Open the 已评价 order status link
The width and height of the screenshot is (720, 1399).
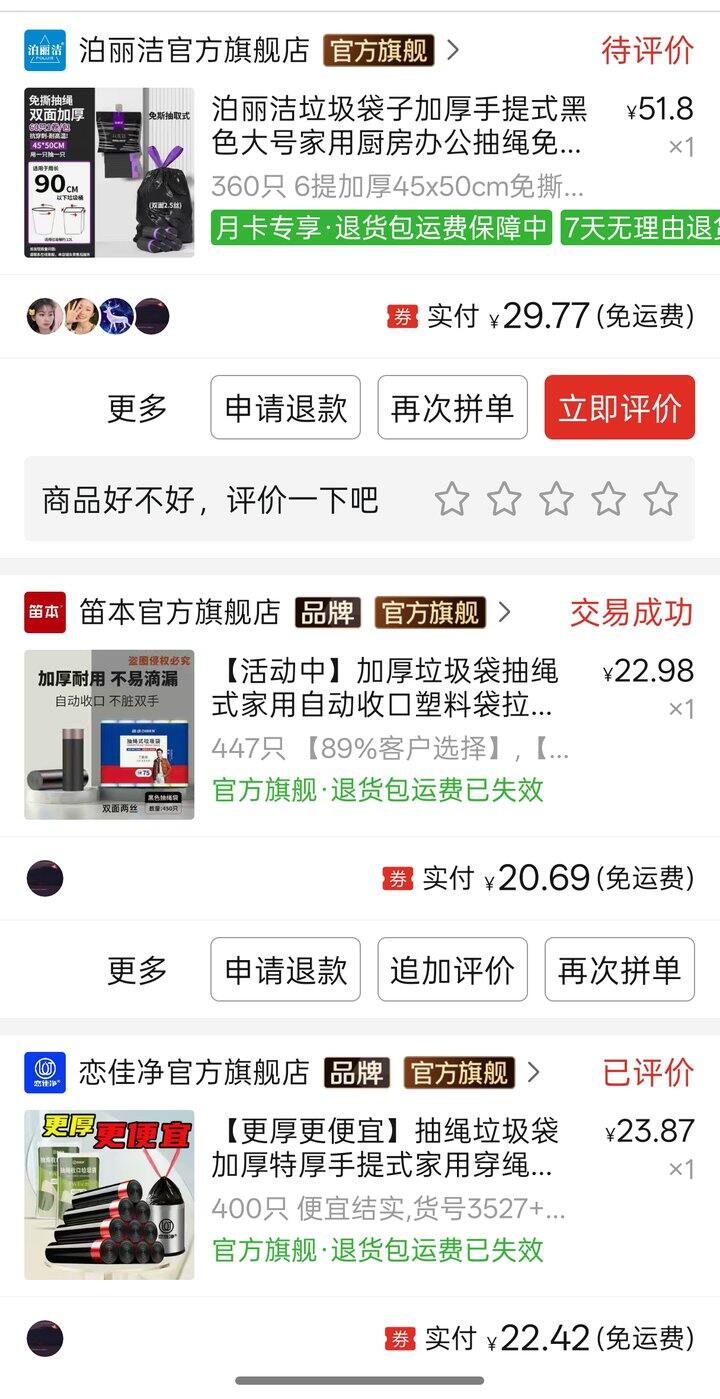(x=648, y=1070)
